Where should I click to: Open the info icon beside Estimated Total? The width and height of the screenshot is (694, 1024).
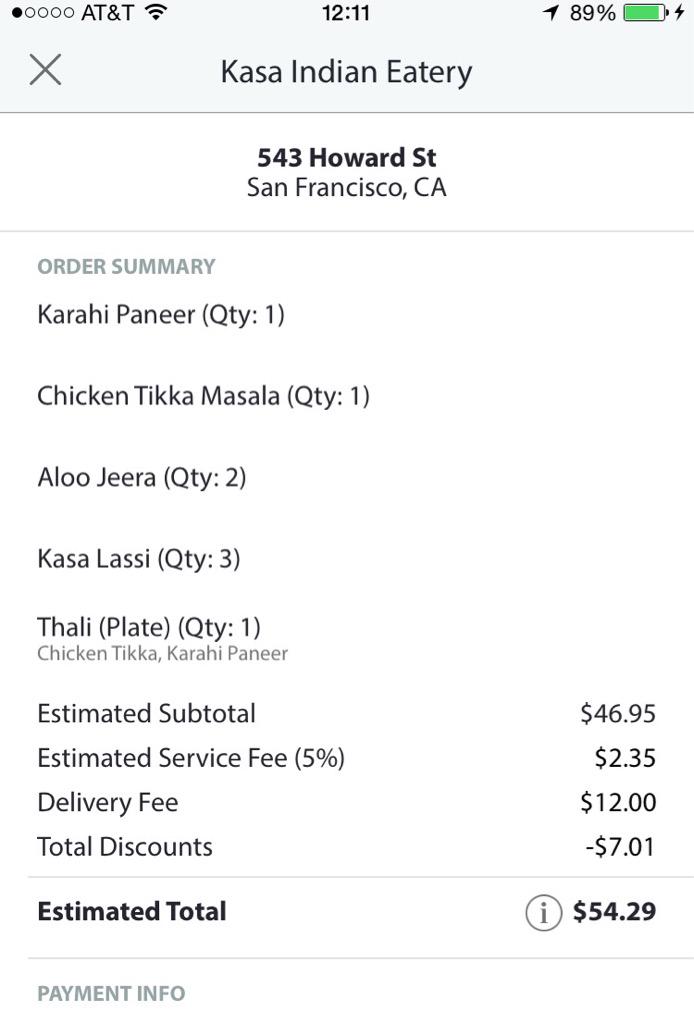point(543,912)
